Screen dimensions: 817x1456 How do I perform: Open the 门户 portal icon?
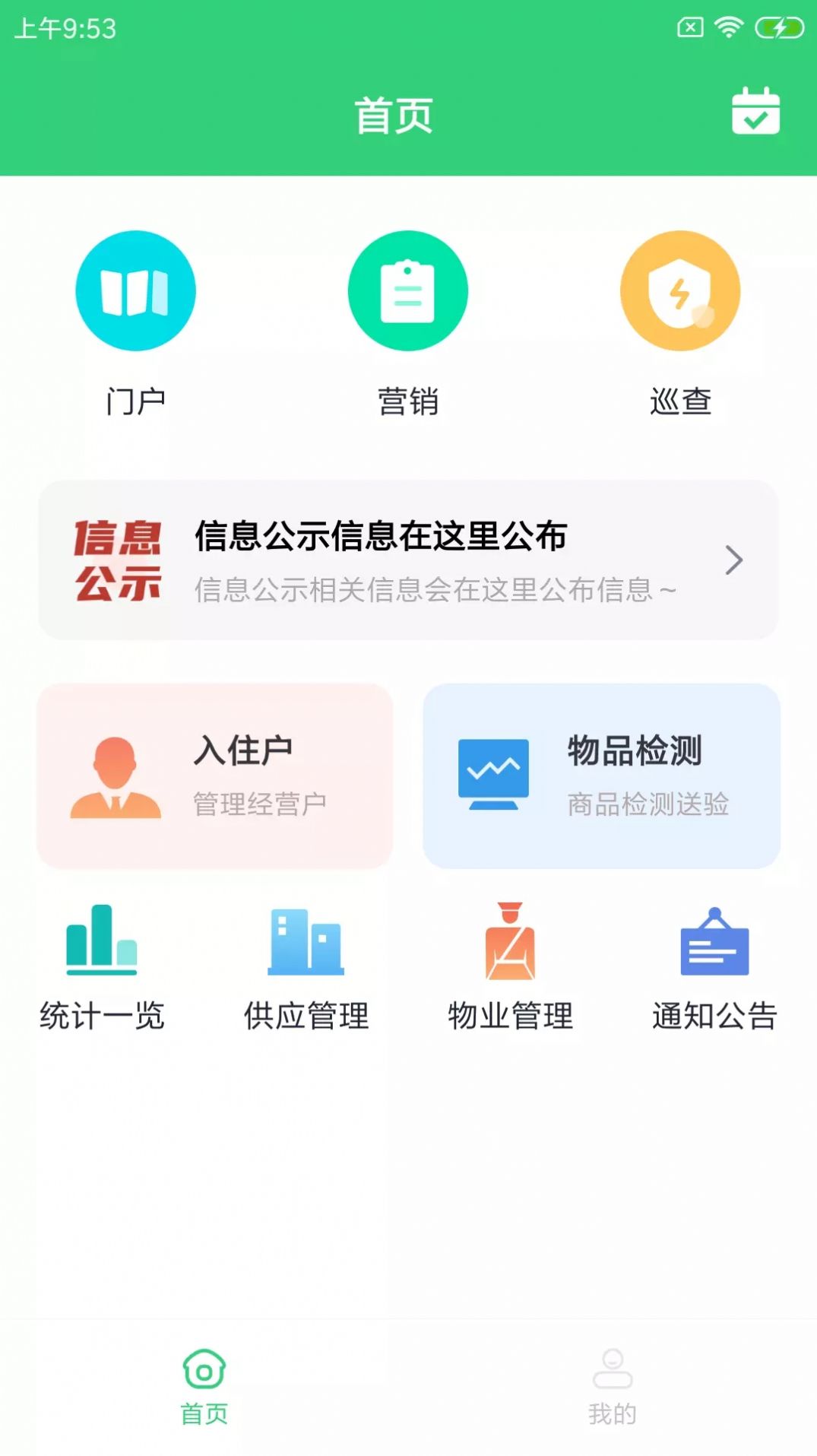(x=136, y=290)
